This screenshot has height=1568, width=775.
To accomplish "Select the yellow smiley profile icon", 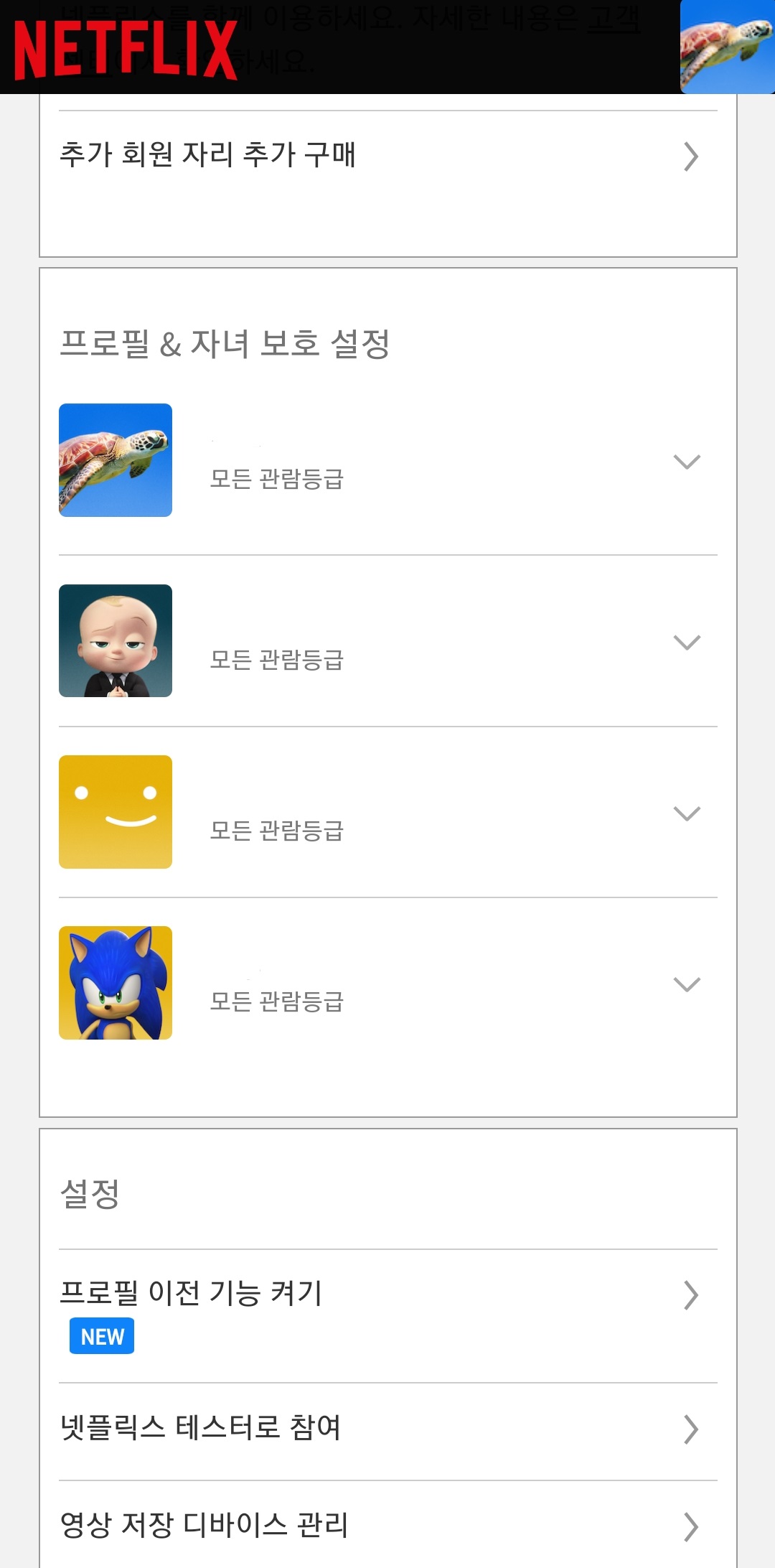I will (x=115, y=812).
